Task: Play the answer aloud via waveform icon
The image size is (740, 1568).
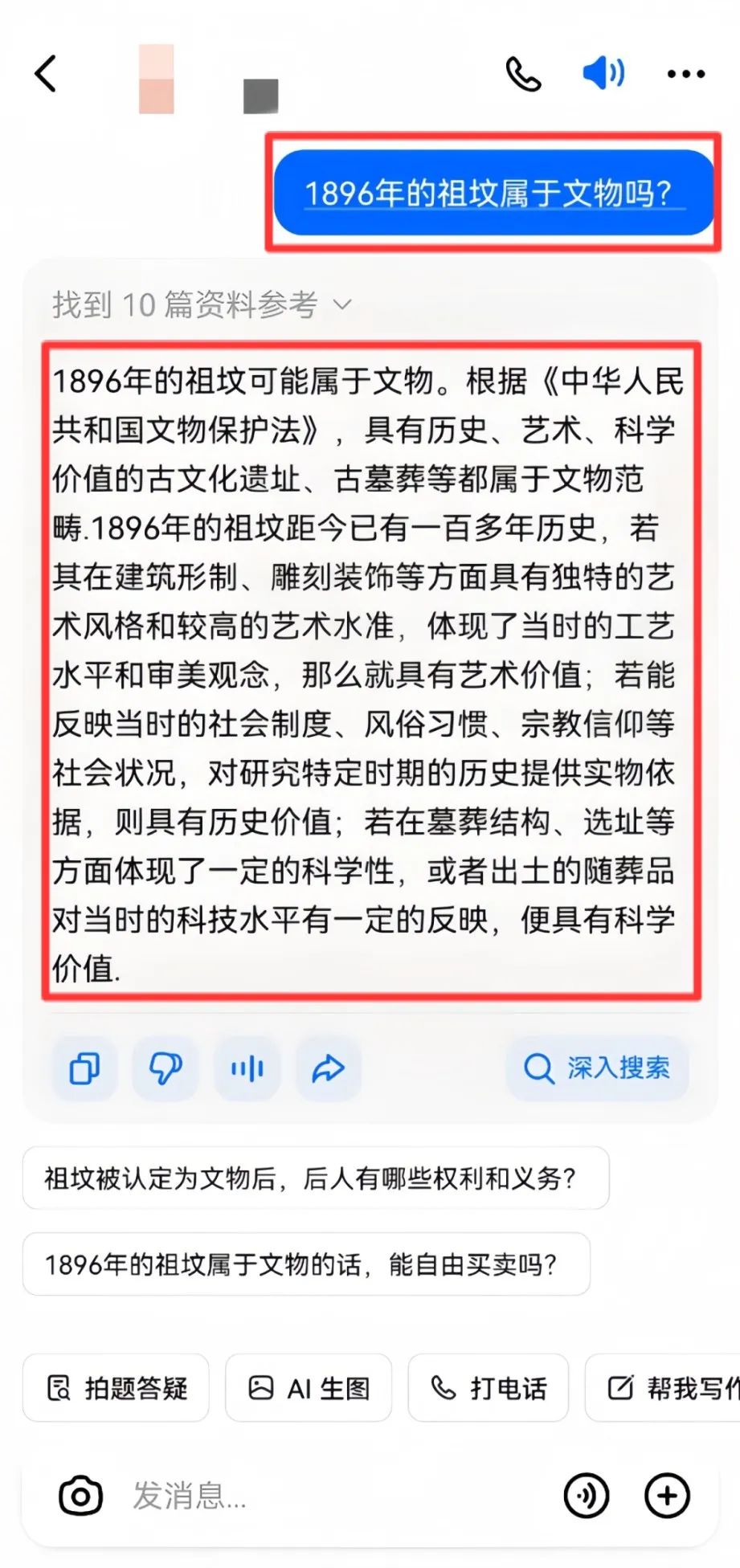Action: pyautogui.click(x=247, y=1068)
